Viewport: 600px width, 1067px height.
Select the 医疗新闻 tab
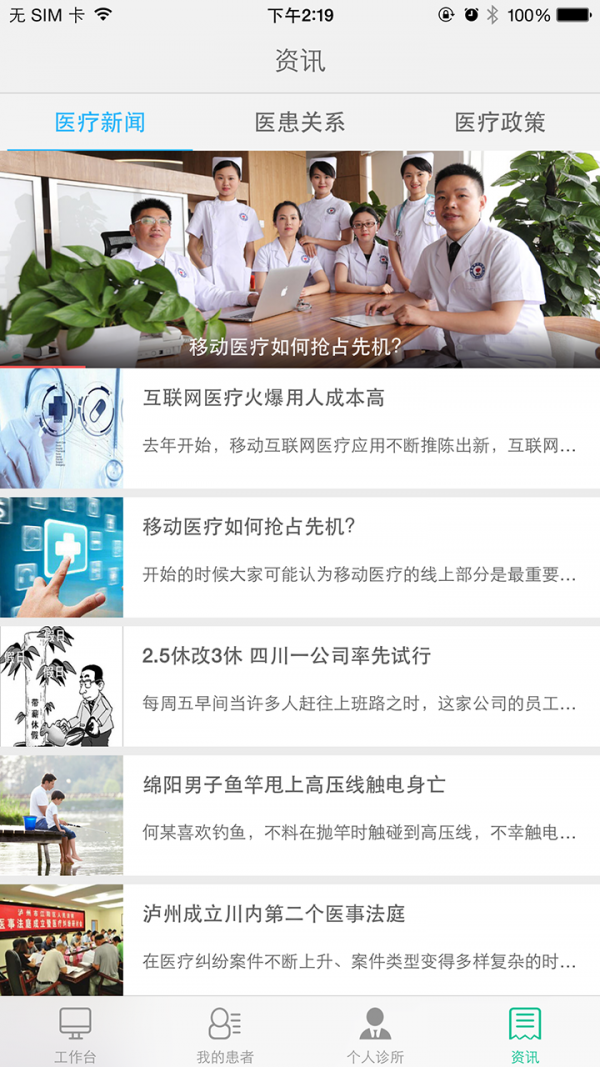pos(100,122)
